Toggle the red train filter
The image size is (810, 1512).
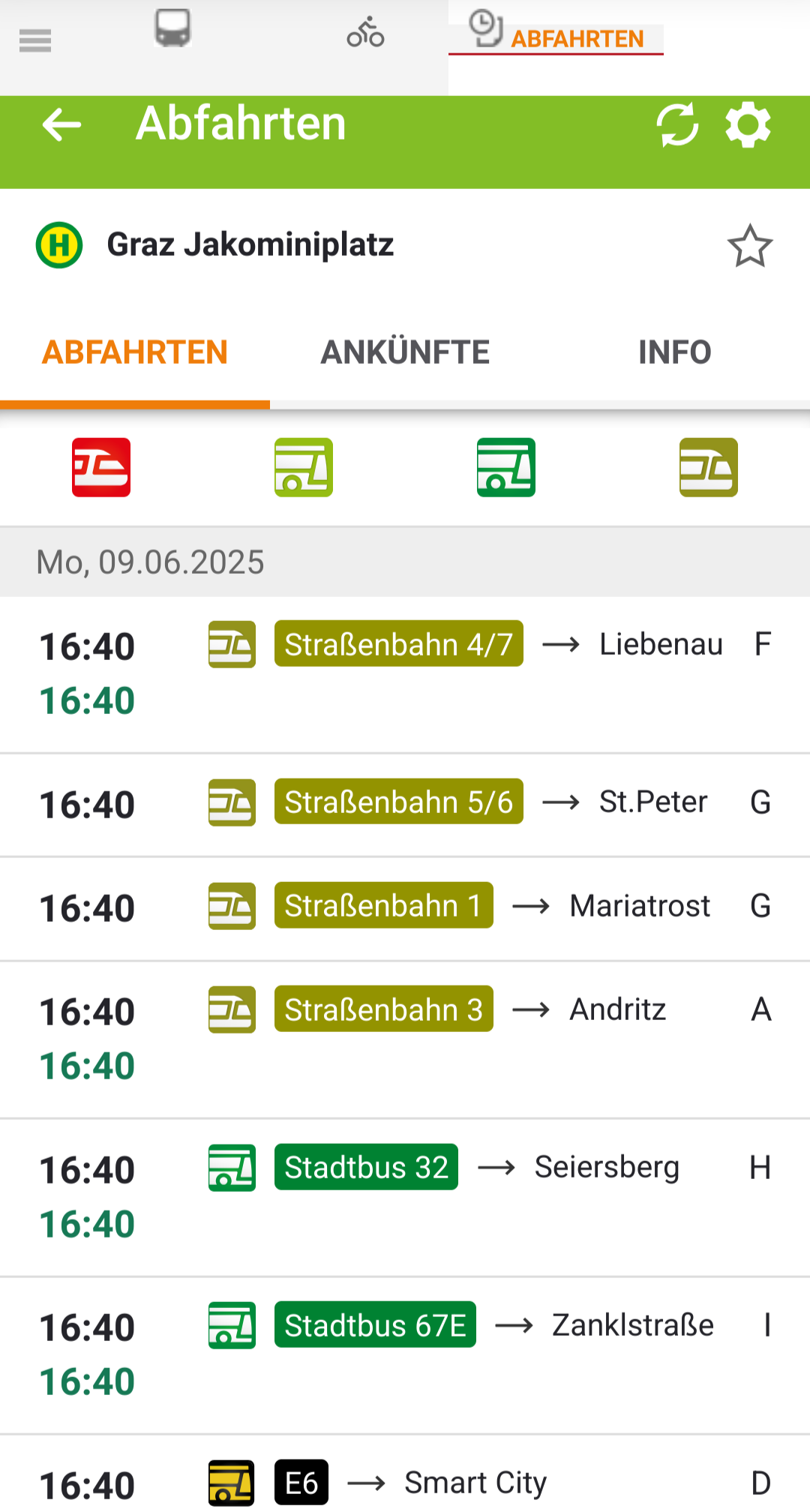pyautogui.click(x=101, y=467)
